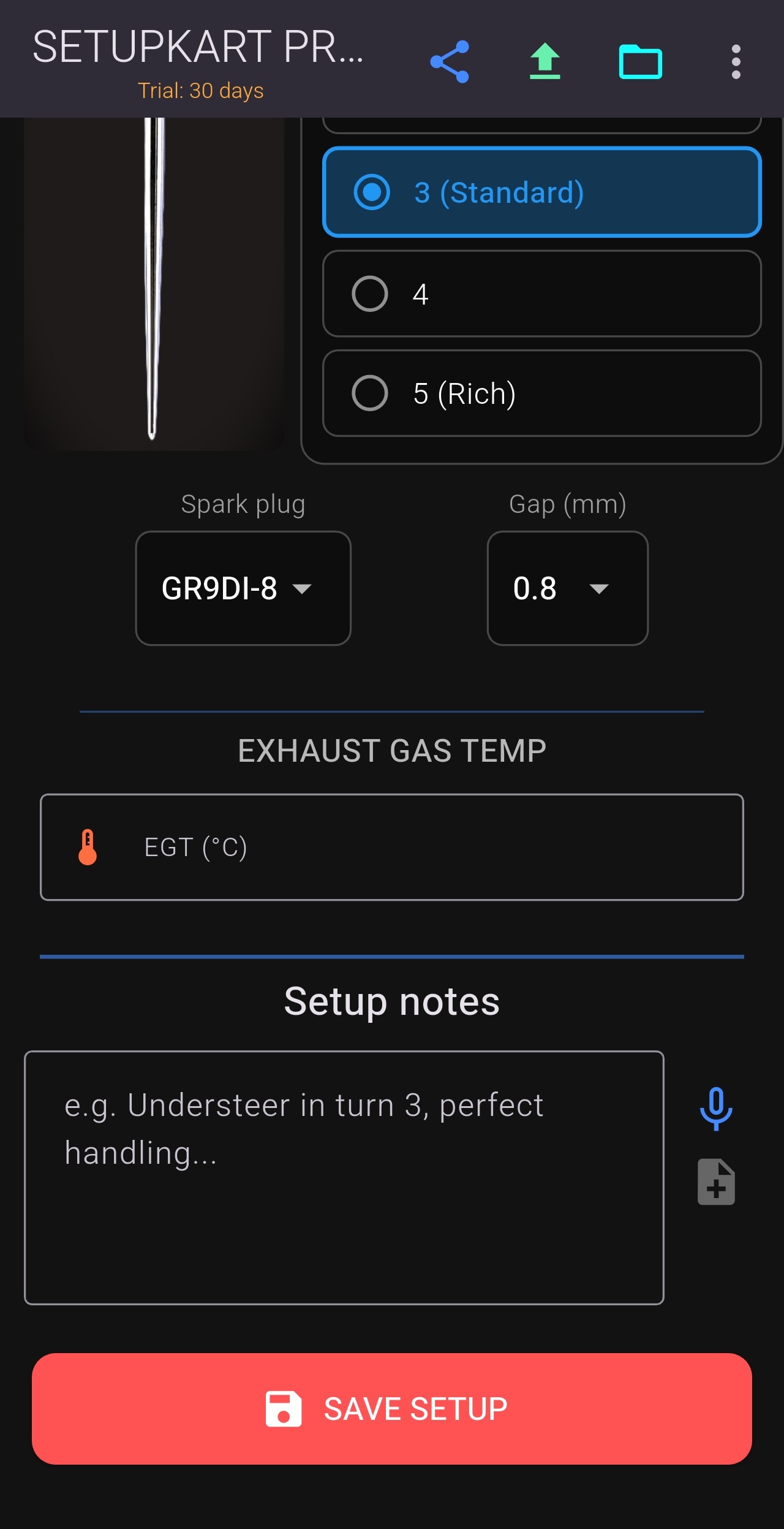This screenshot has height=1529, width=784.
Task: Save the setup
Action: (x=392, y=1408)
